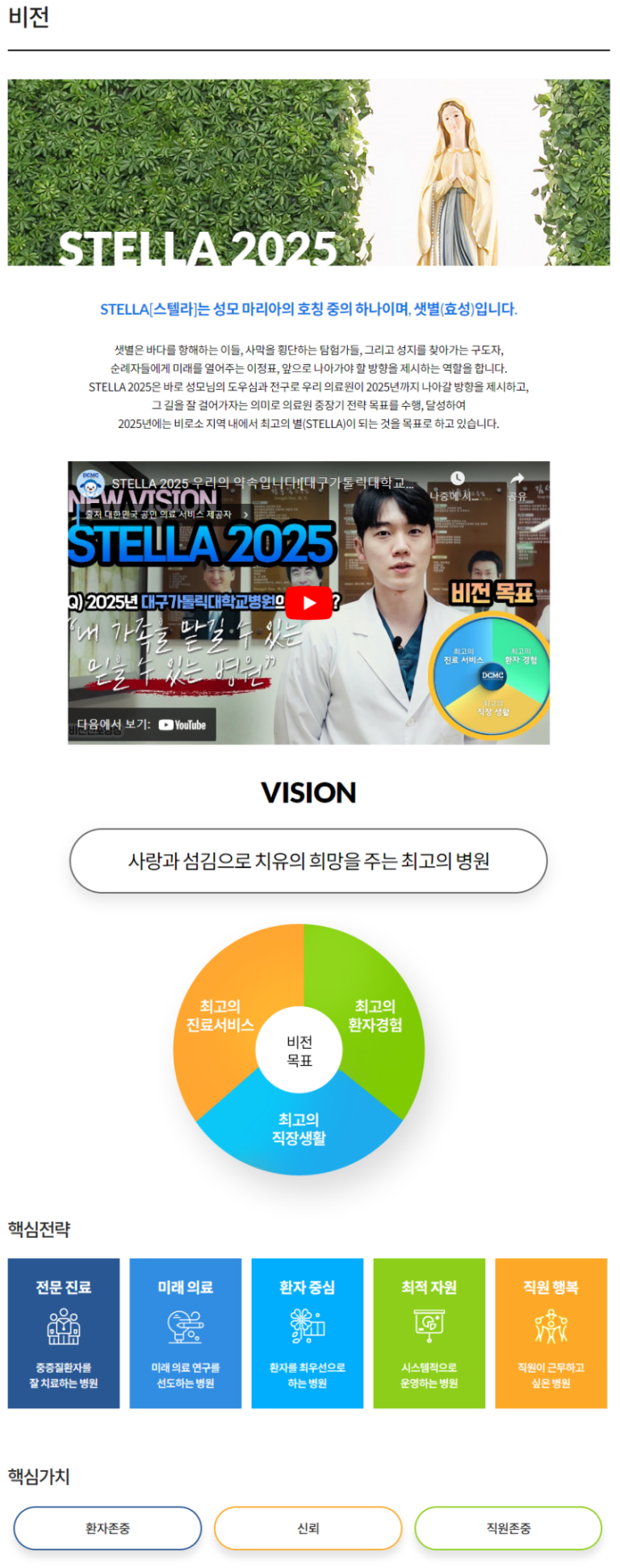
Task: Open the video on YouTube
Action: [142, 725]
